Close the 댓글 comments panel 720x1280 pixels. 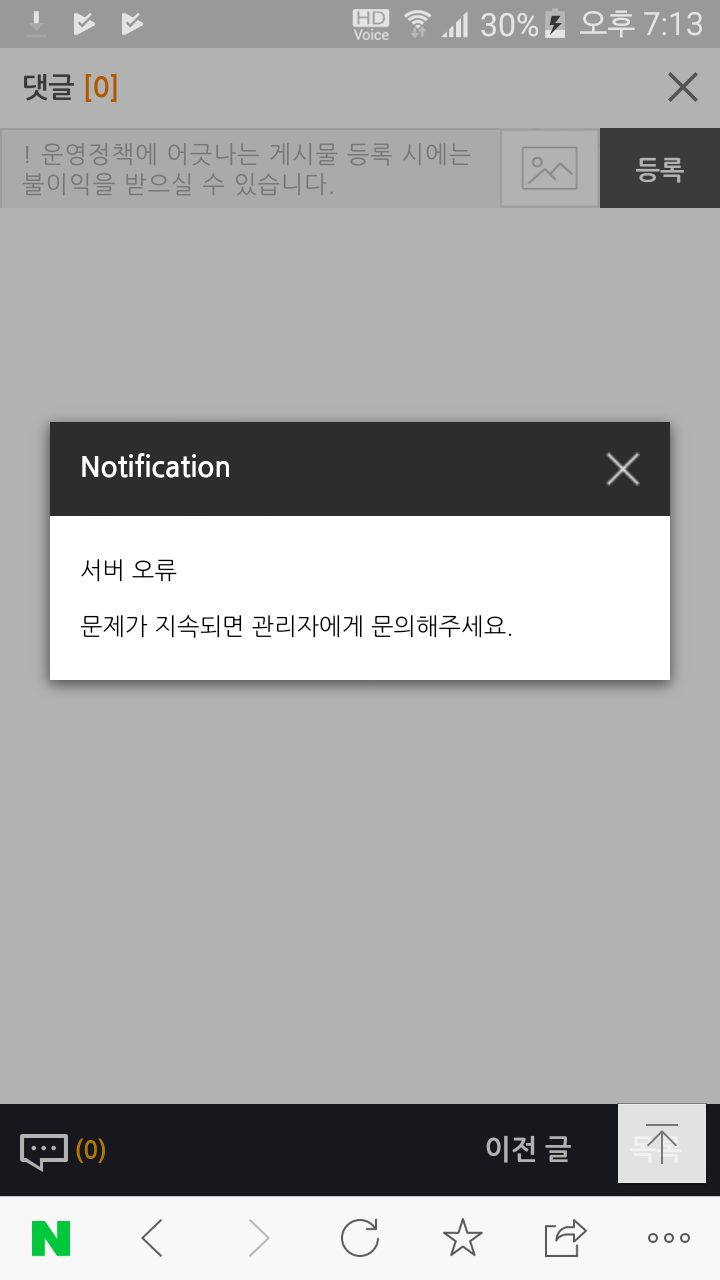pyautogui.click(x=683, y=88)
